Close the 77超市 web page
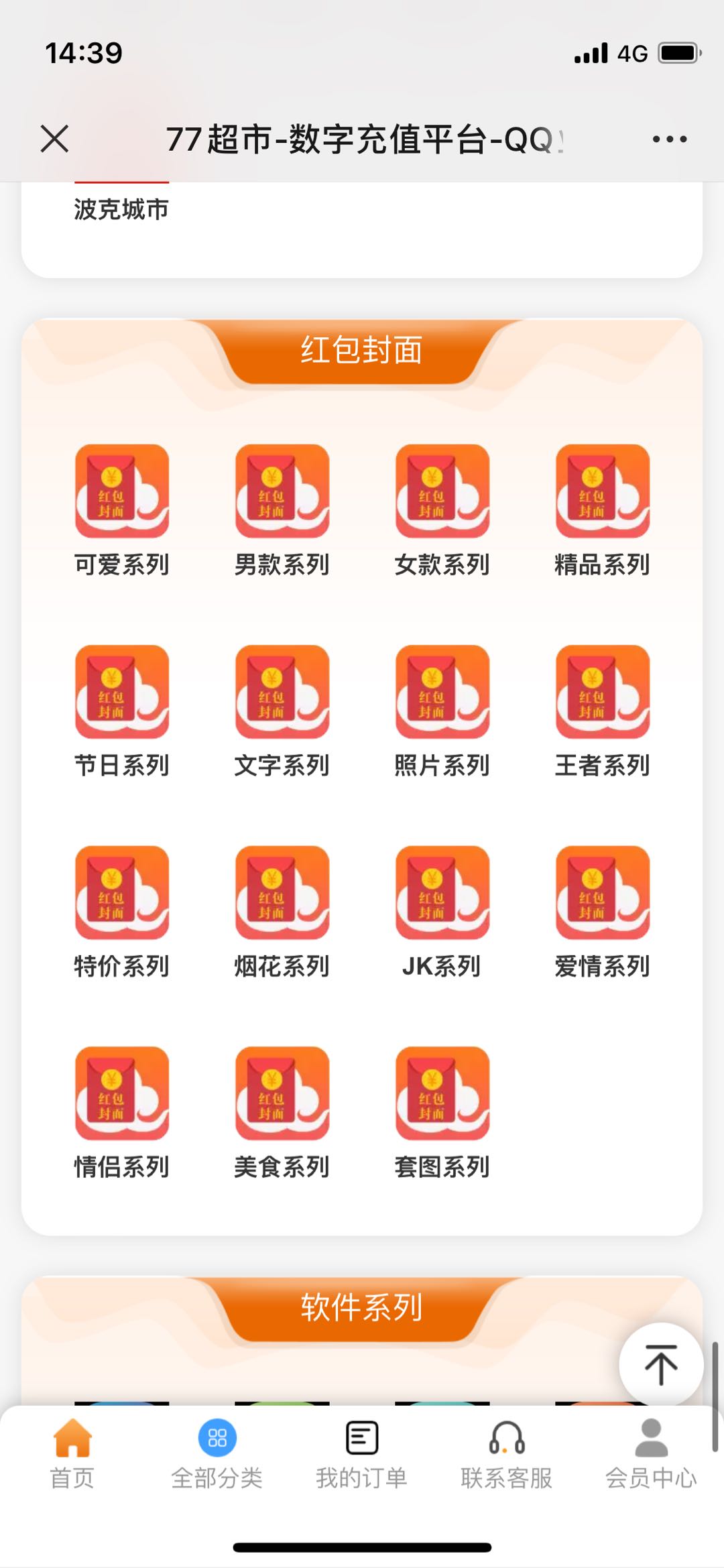Viewport: 724px width, 1568px height. pyautogui.click(x=54, y=139)
